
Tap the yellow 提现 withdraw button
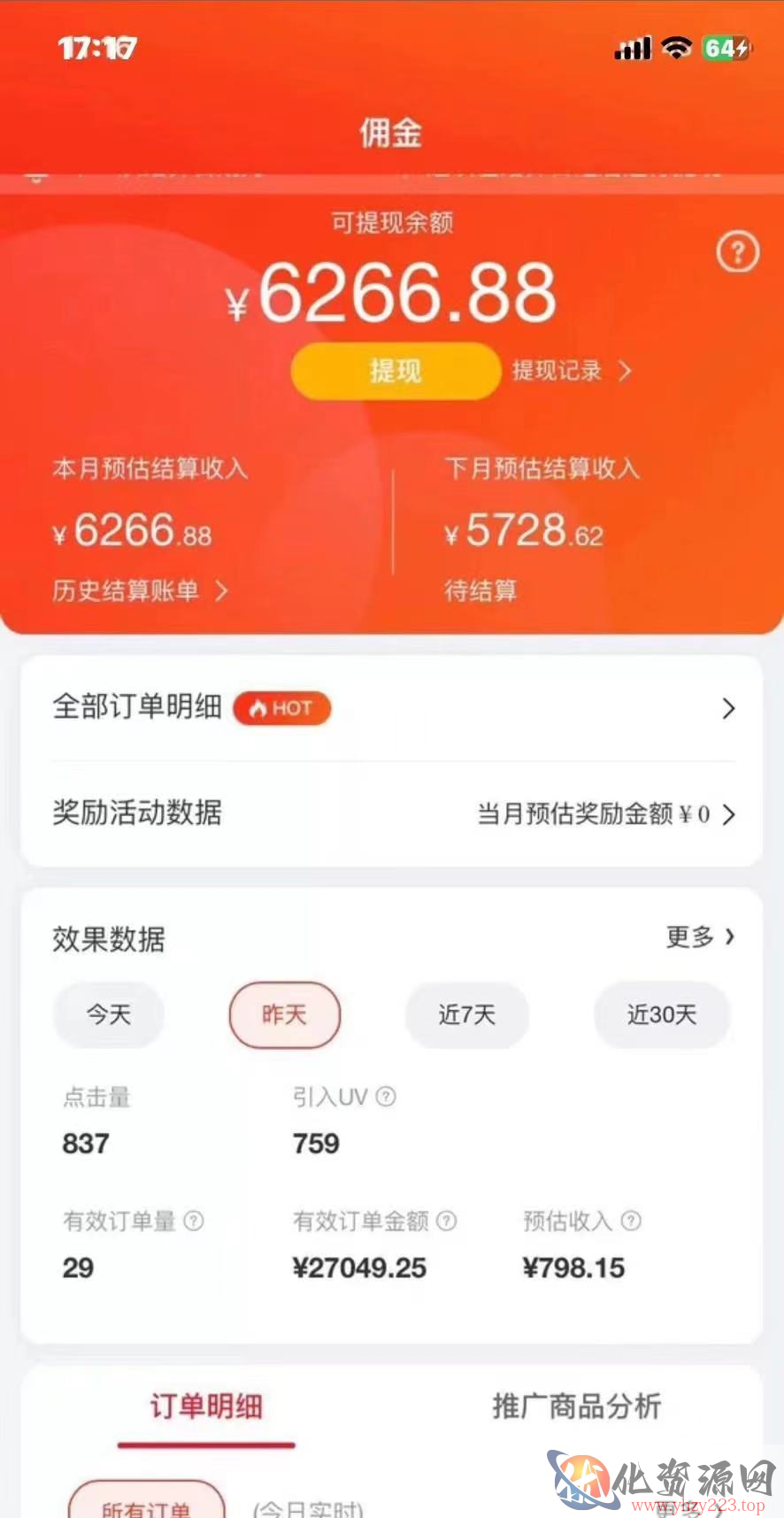(x=395, y=371)
